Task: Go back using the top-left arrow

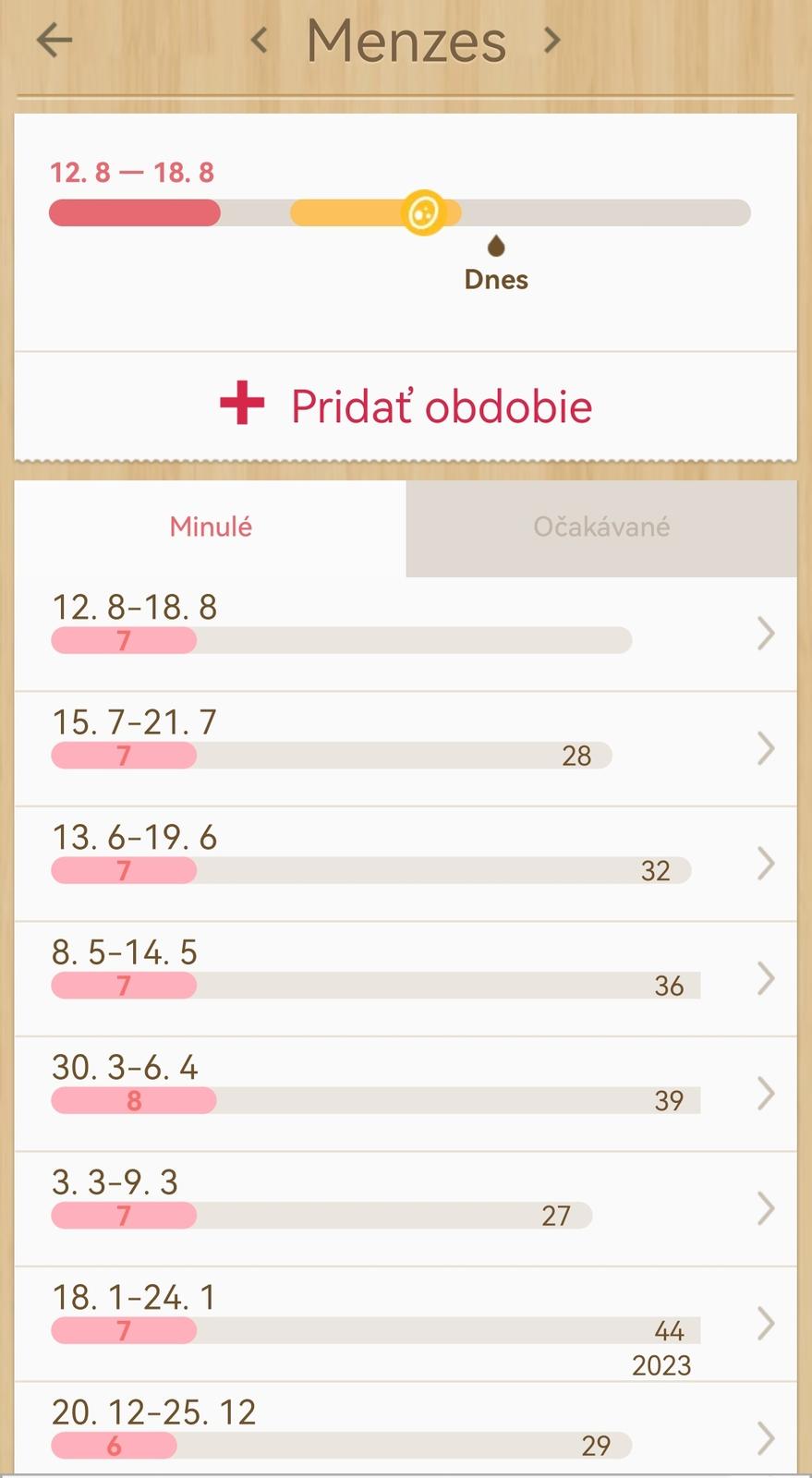Action: pos(55,41)
